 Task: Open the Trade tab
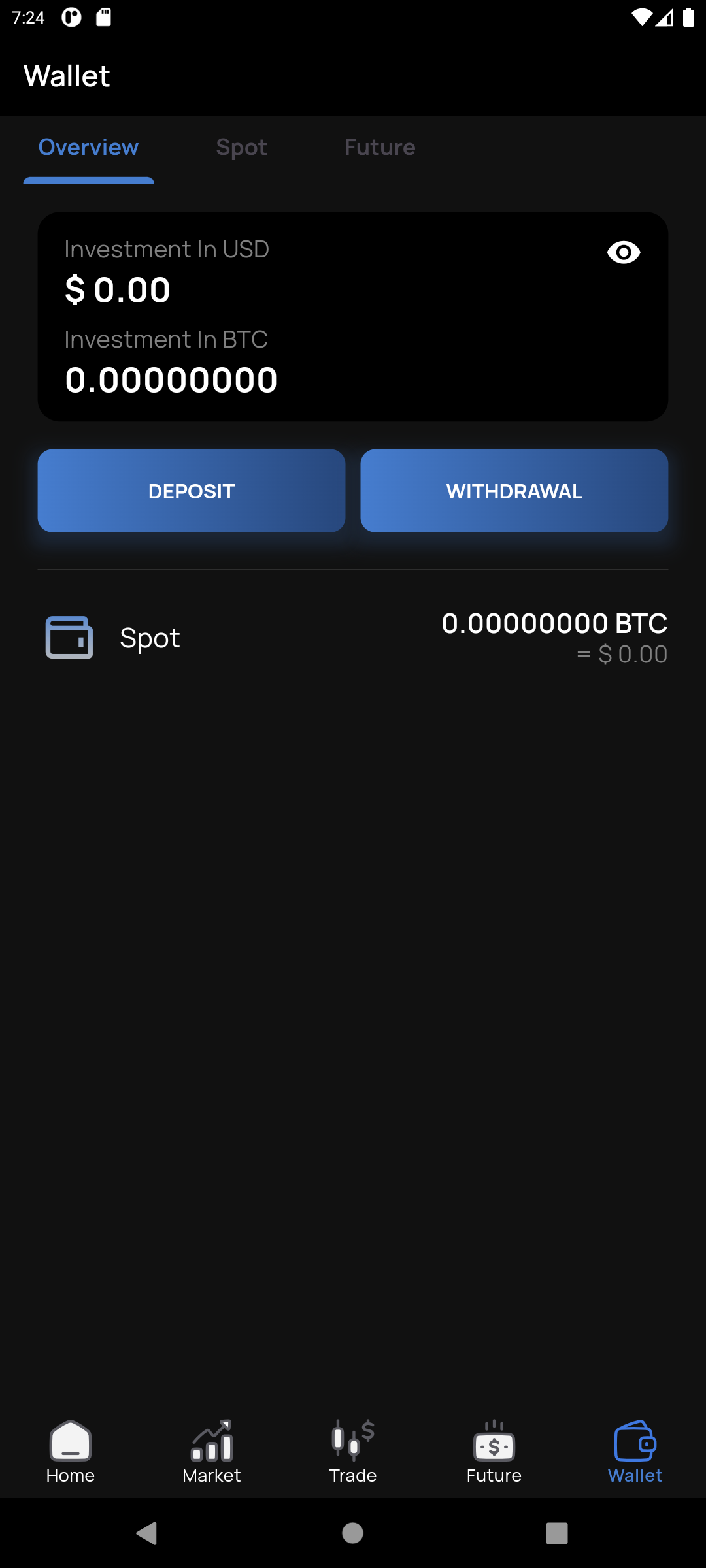tap(353, 1452)
